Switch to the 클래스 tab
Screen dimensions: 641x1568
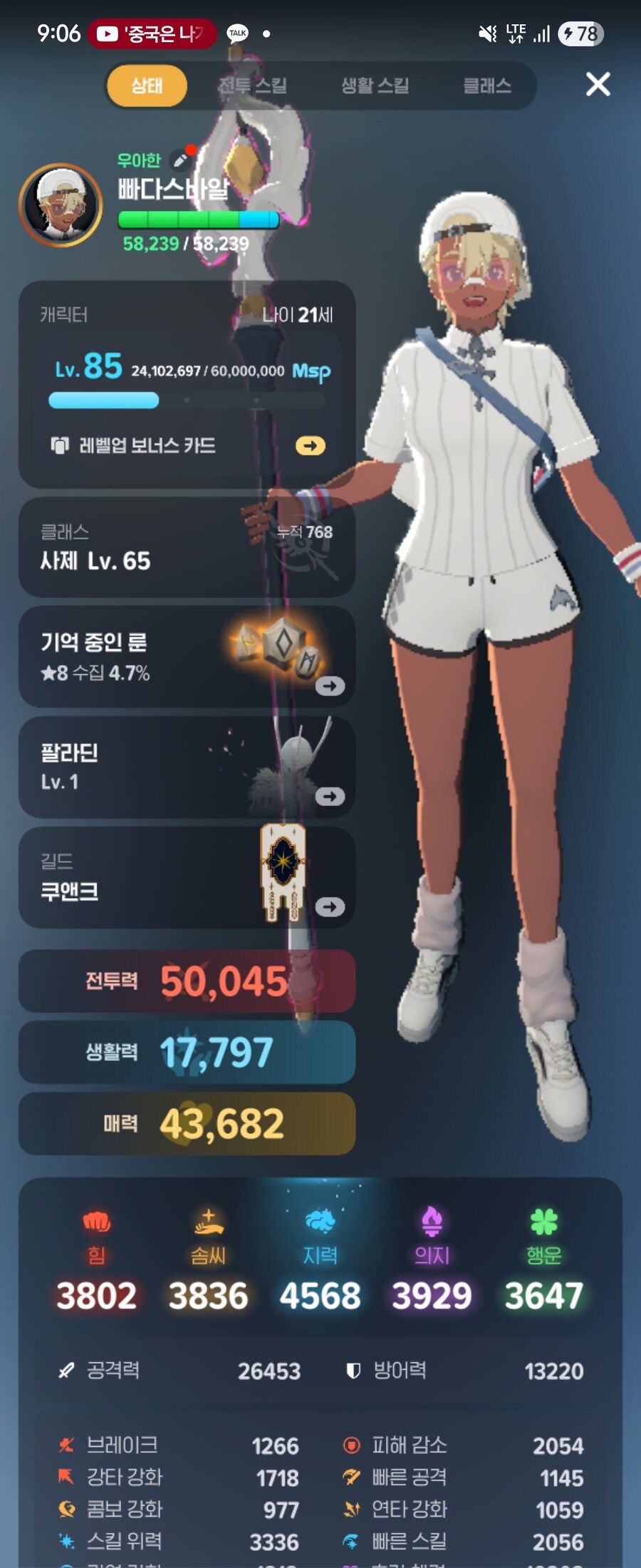click(x=487, y=86)
